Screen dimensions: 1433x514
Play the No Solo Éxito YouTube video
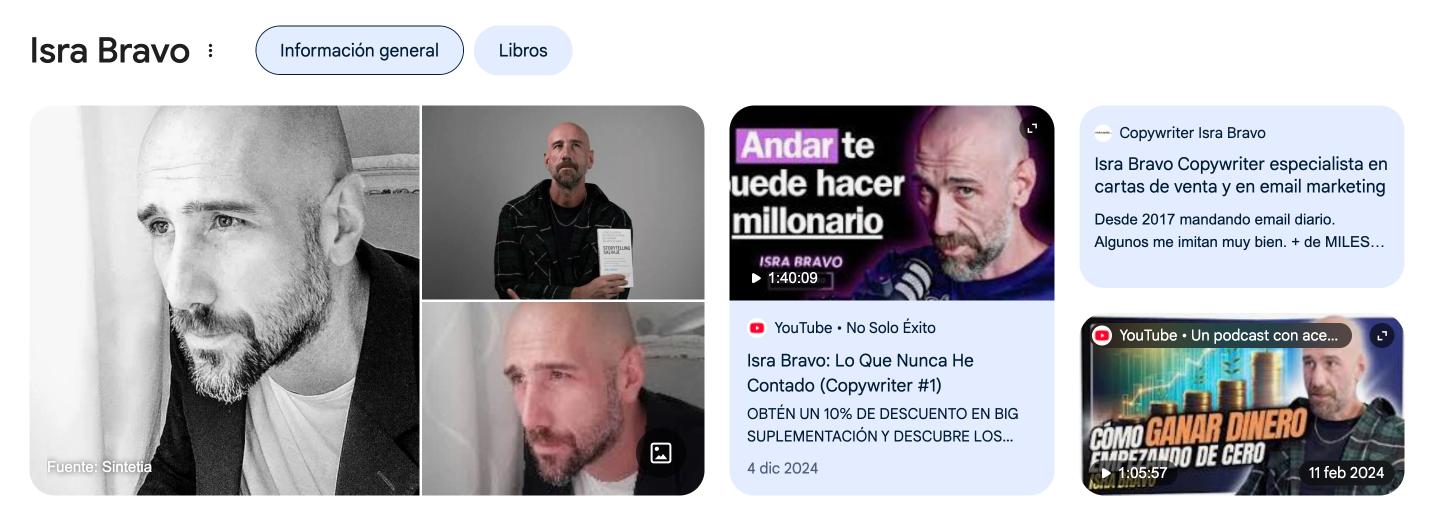coord(891,203)
